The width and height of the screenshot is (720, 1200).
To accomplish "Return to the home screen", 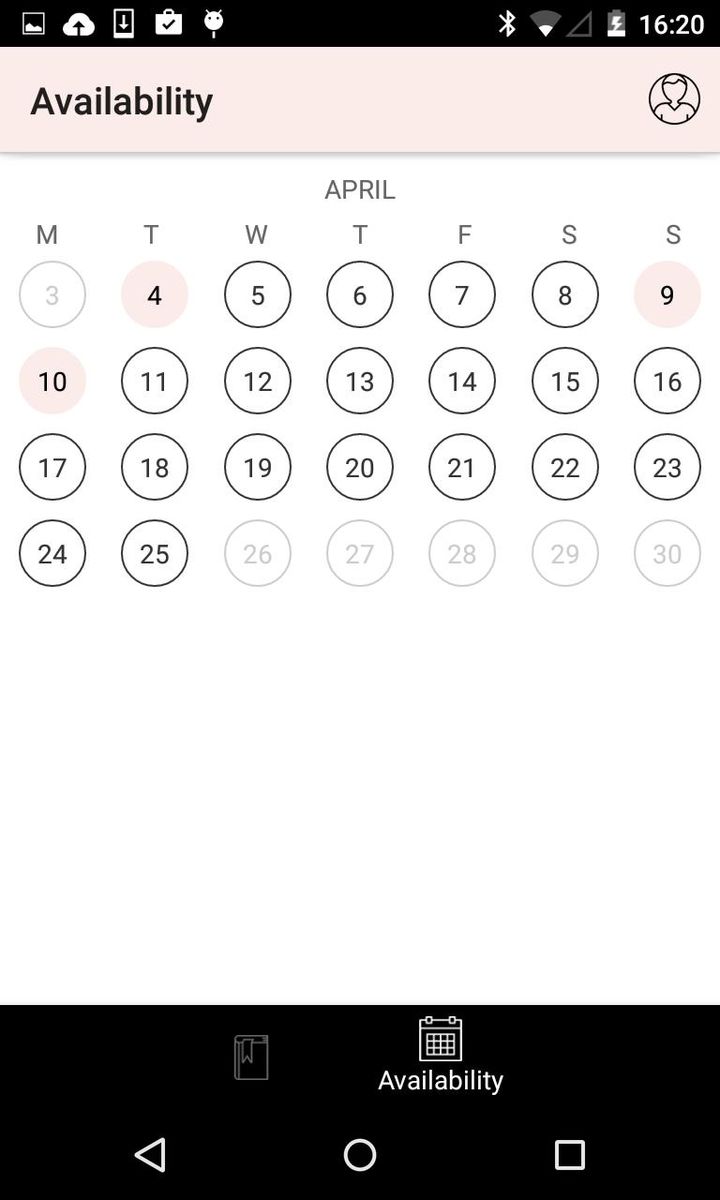I will [x=360, y=1155].
